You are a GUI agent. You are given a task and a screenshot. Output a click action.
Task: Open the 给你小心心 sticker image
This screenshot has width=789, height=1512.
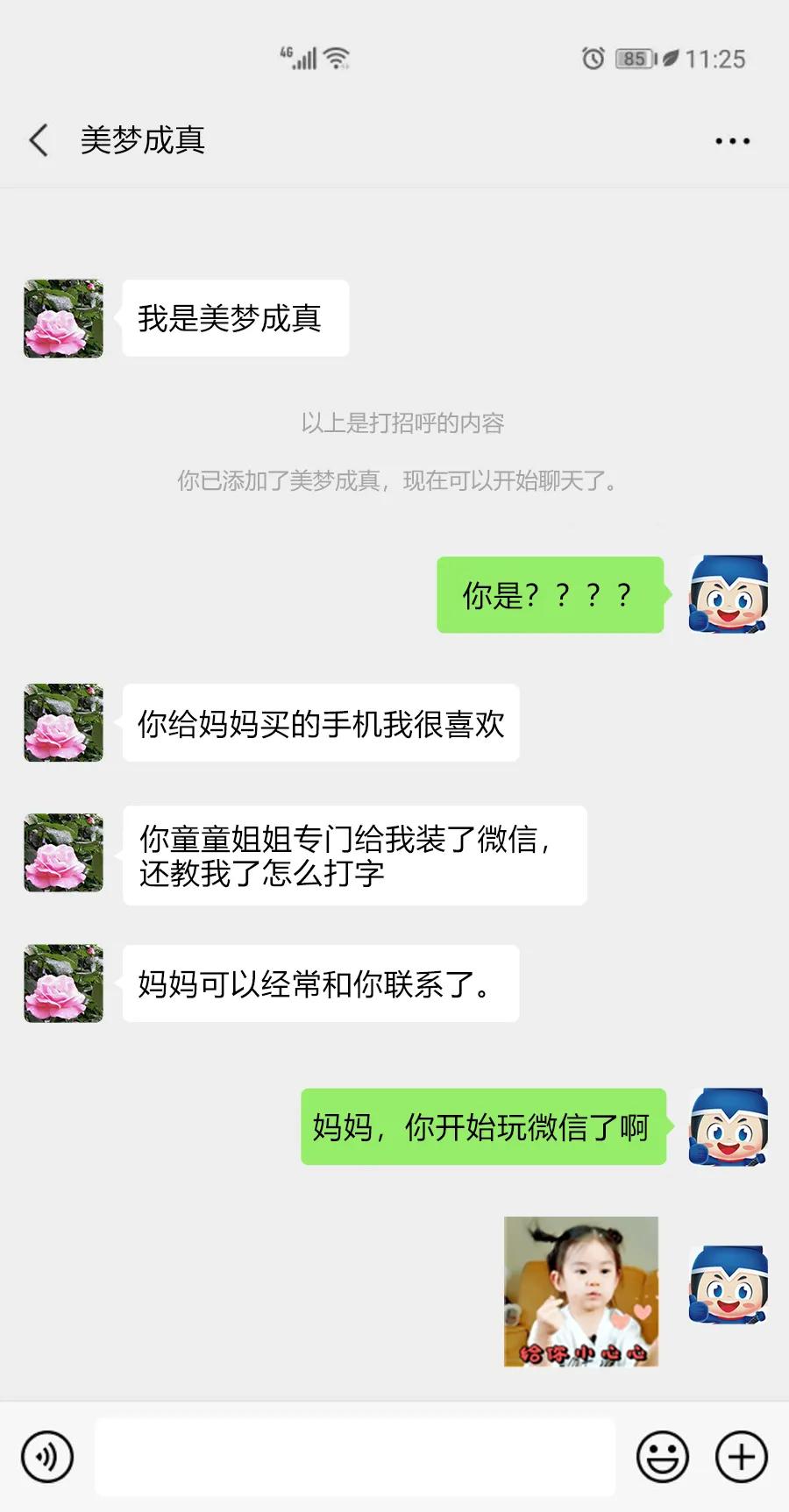click(580, 1291)
